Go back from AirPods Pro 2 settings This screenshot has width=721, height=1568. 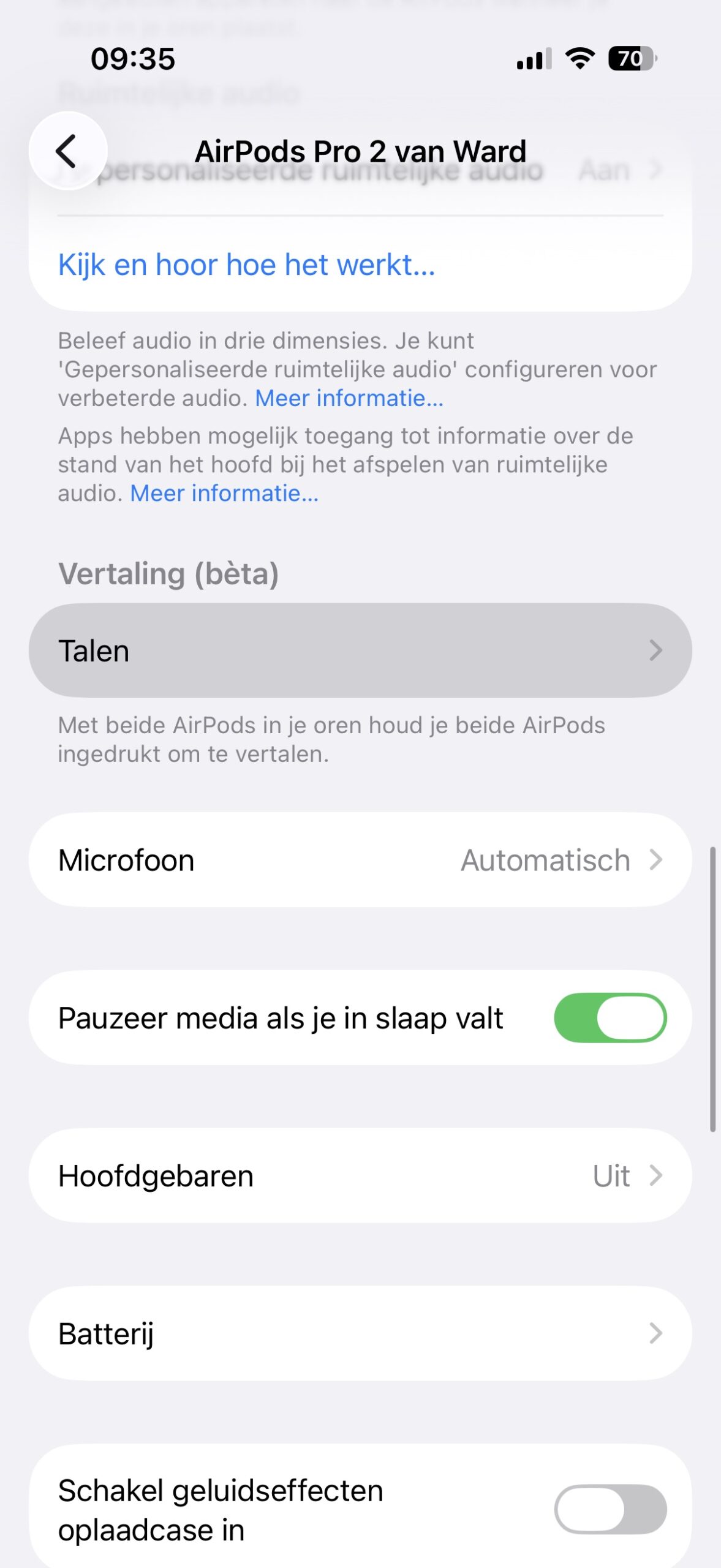tap(67, 151)
